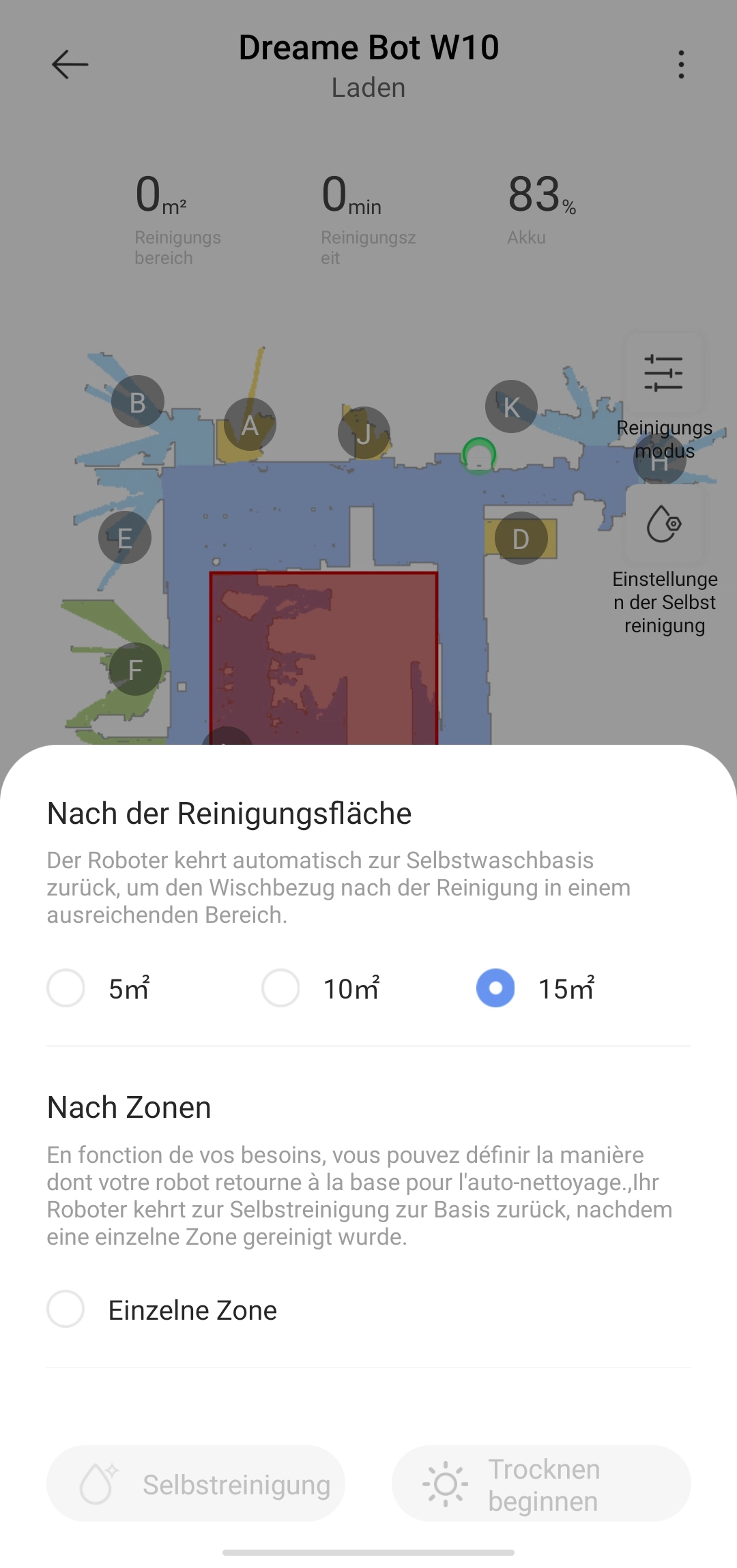
Task: Go back with the arrow icon
Action: click(x=70, y=65)
